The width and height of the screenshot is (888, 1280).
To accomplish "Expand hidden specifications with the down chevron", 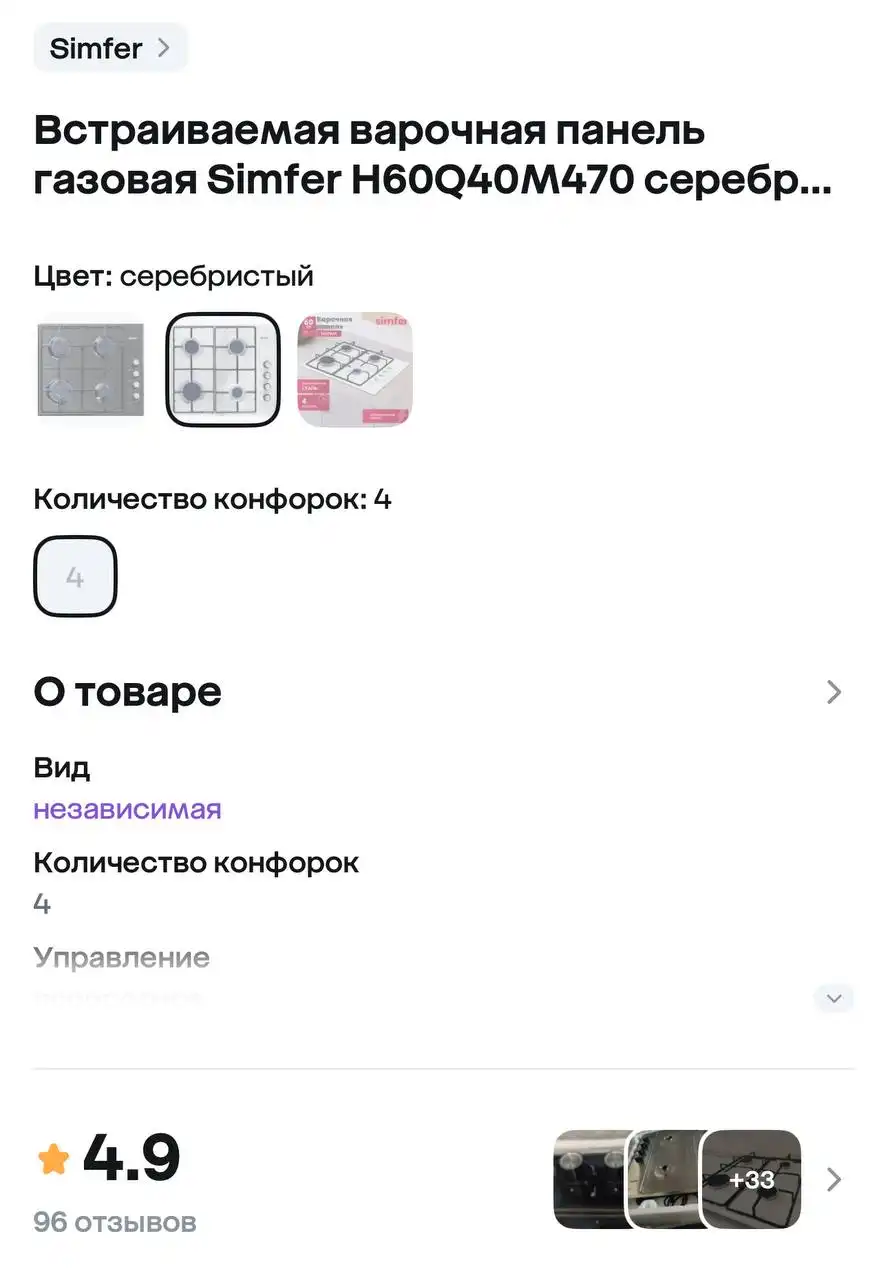I will tap(833, 998).
